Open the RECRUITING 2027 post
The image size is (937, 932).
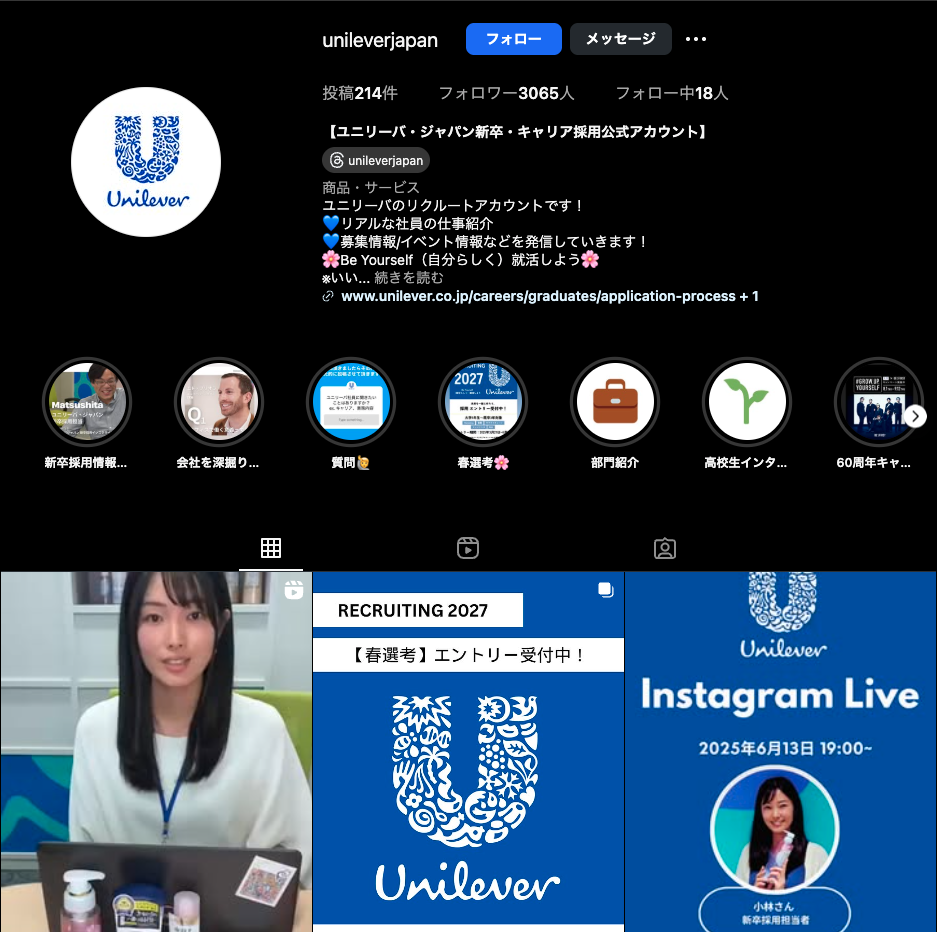(468, 751)
